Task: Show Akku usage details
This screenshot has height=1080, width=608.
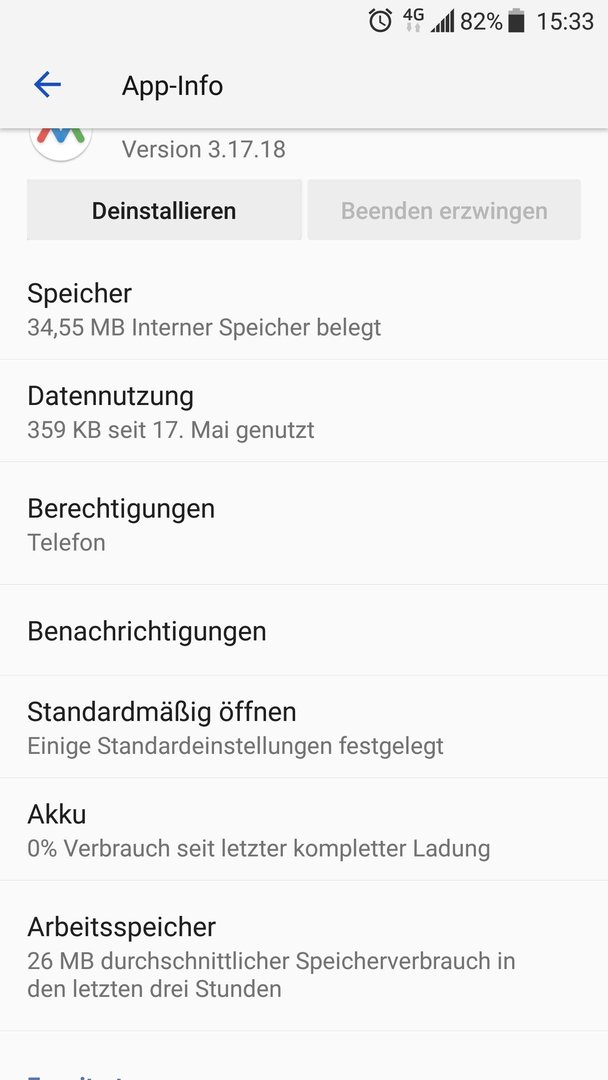Action: 304,830
